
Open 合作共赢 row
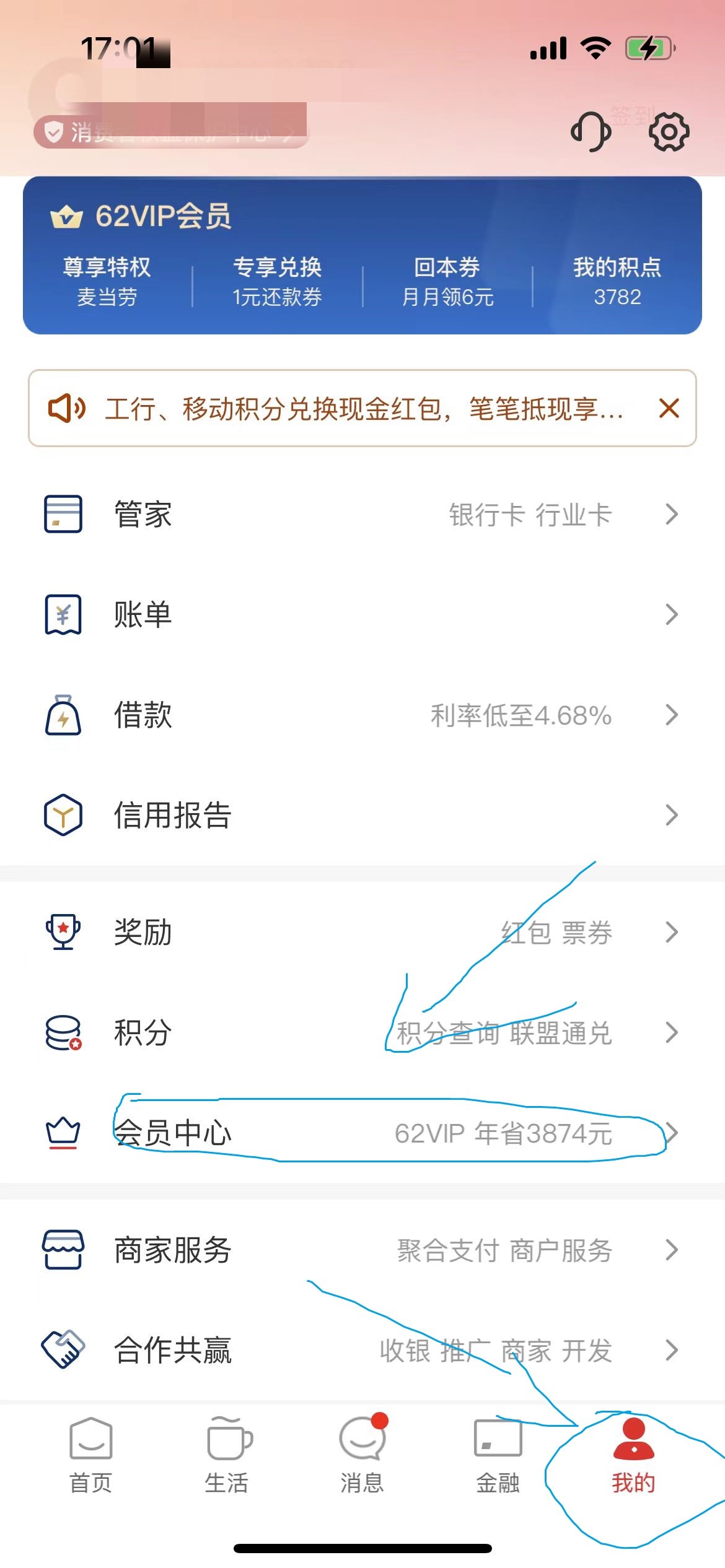362,1350
